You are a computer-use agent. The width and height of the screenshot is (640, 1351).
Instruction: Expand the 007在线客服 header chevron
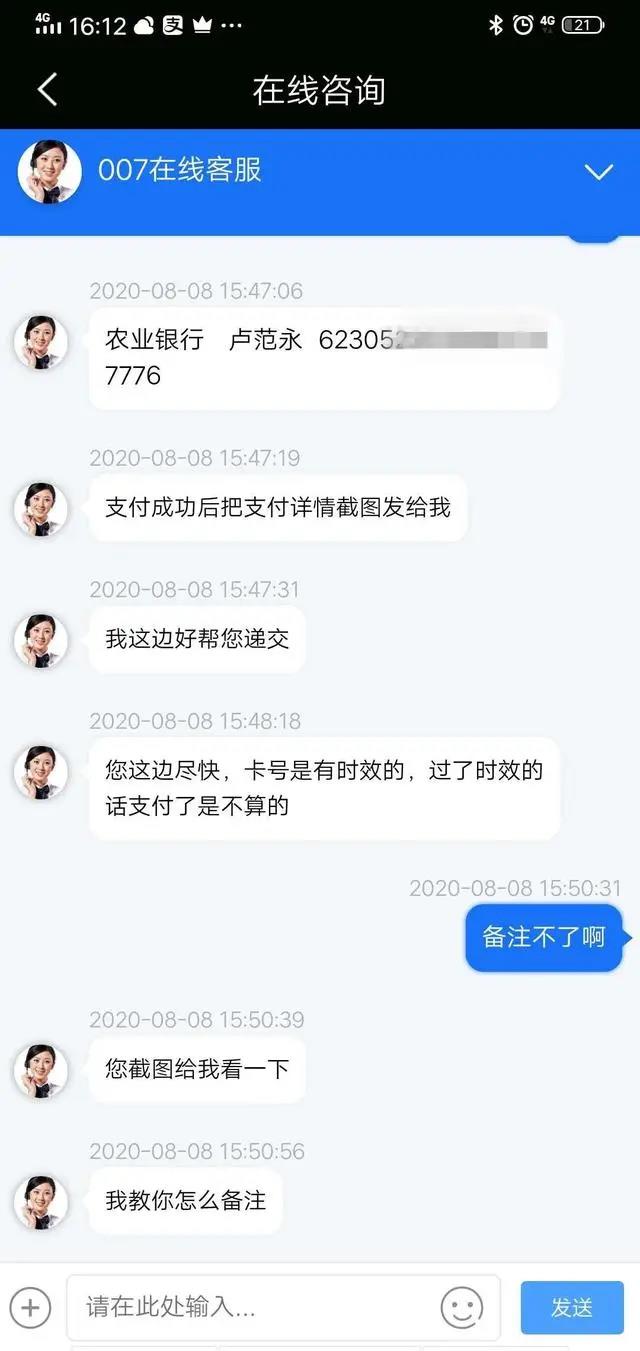(598, 172)
